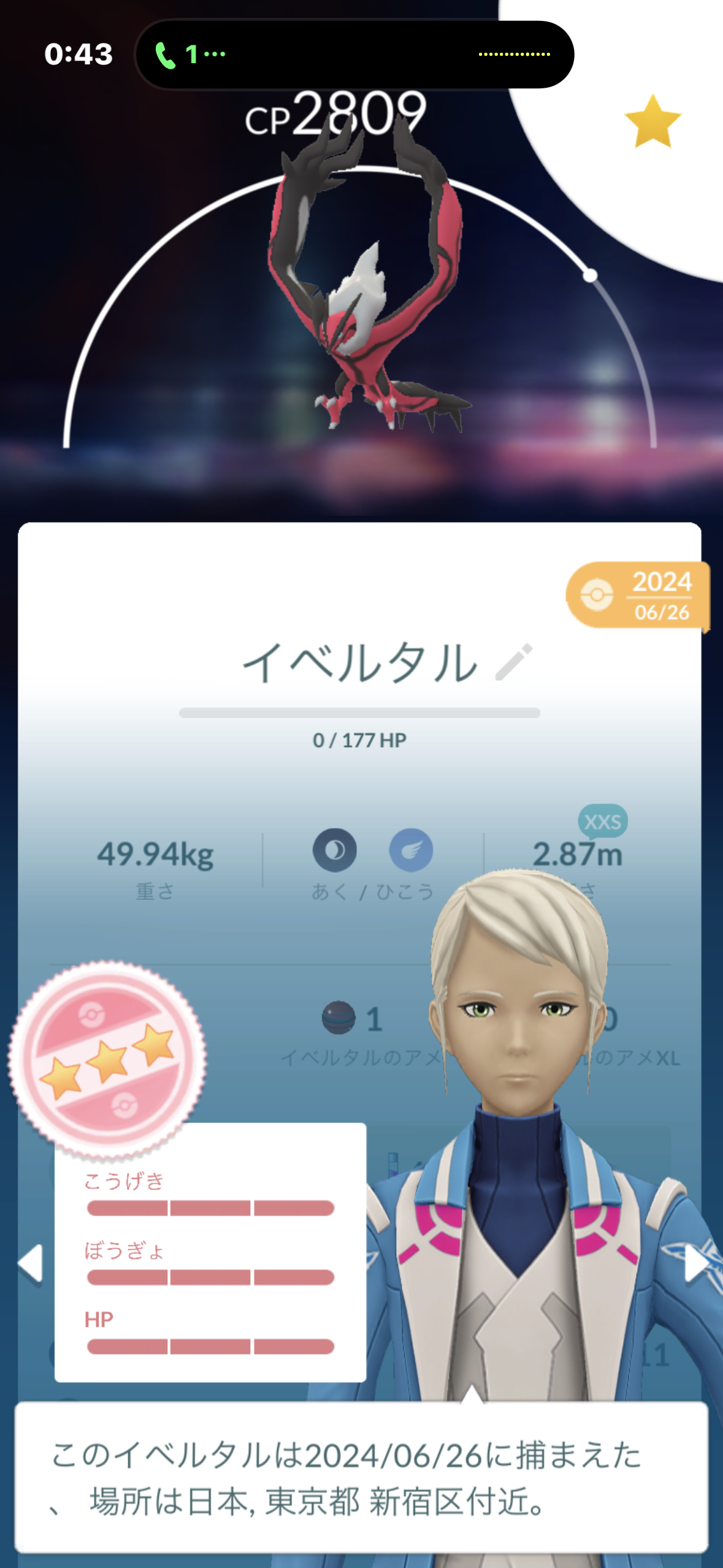Go to the previous Pokémon with left arrow

pyautogui.click(x=31, y=1263)
